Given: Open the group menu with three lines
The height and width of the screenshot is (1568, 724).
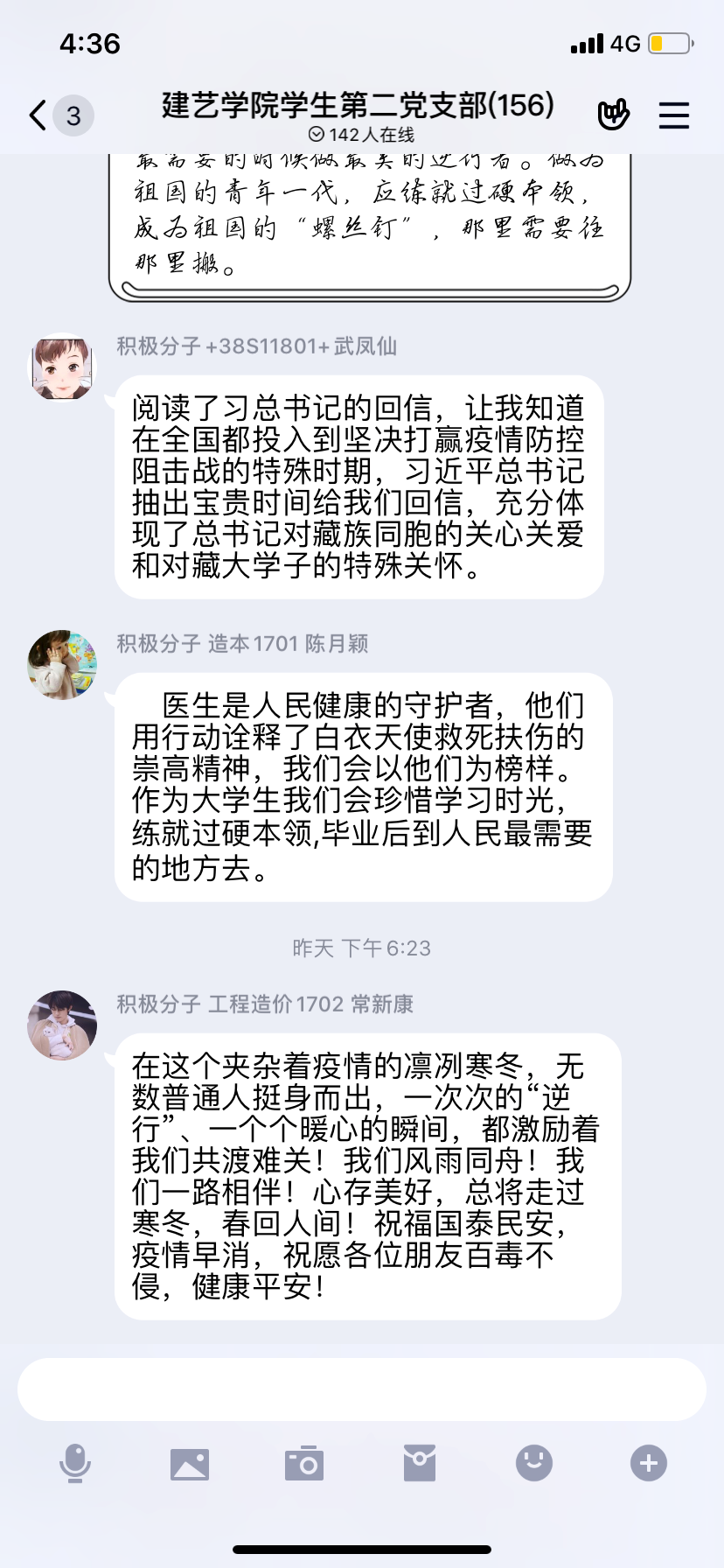Looking at the screenshot, I should (x=673, y=115).
